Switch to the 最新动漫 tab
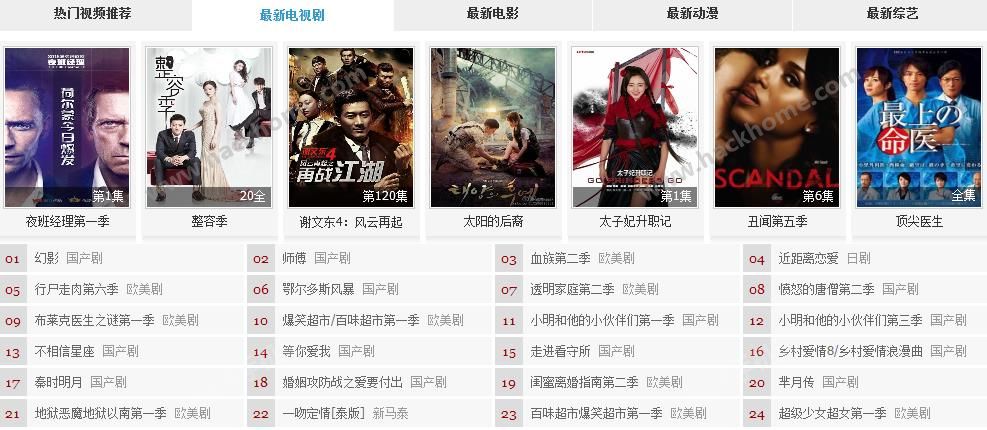The height and width of the screenshot is (430, 987). point(692,14)
